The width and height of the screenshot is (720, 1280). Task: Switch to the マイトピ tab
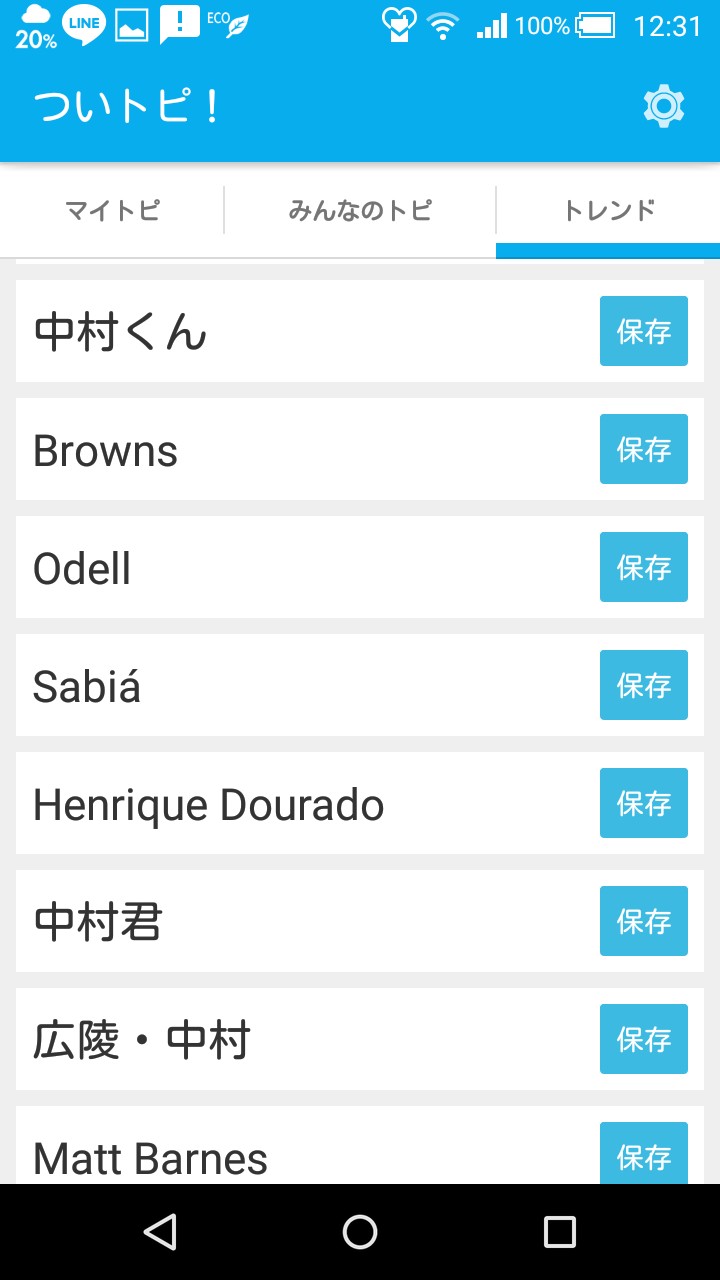[112, 211]
